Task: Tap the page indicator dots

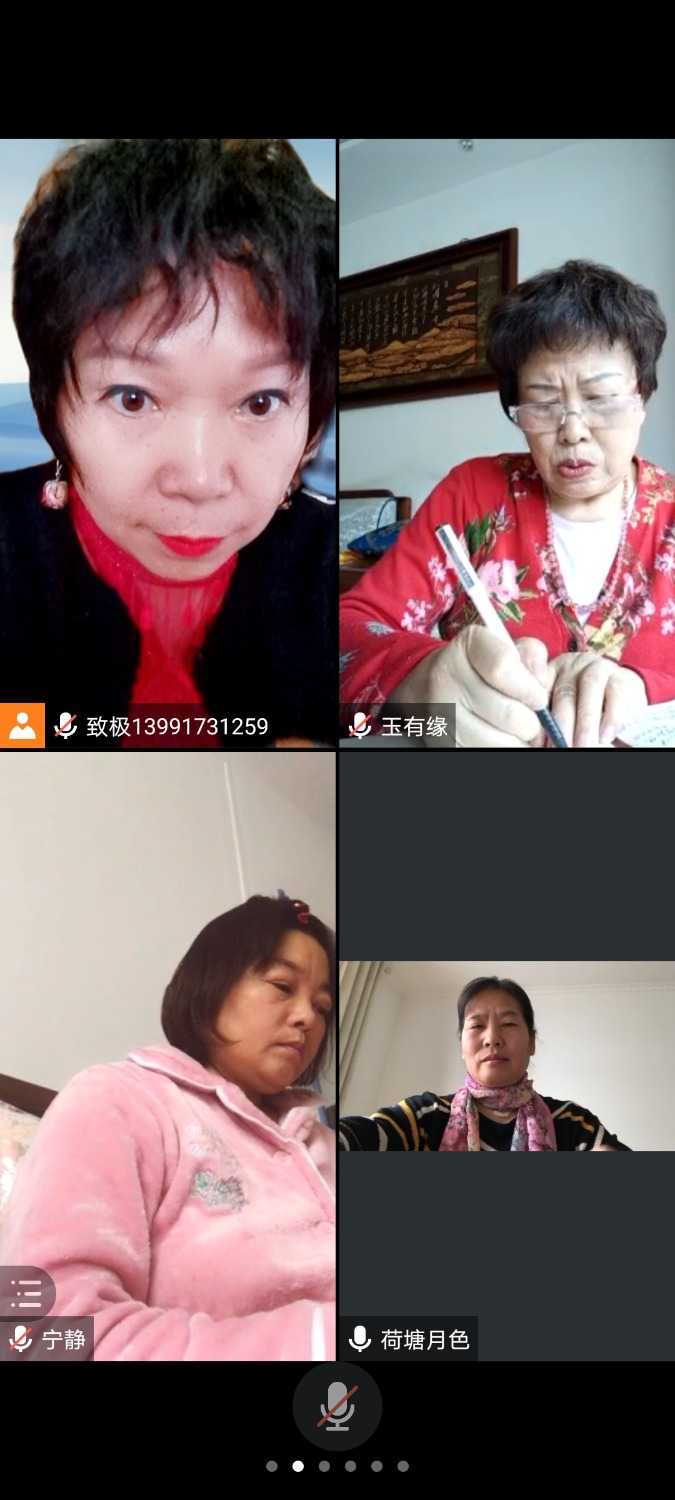Action: coord(337,1466)
